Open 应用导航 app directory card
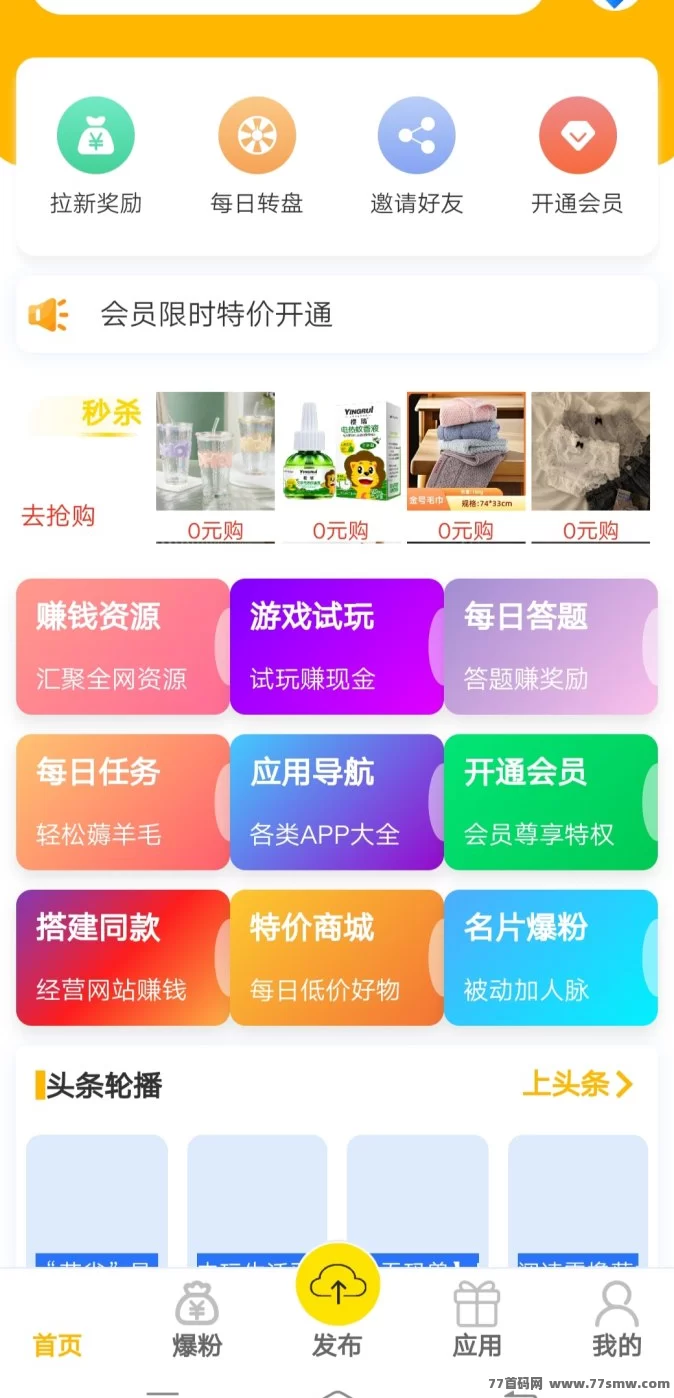Image resolution: width=674 pixels, height=1398 pixels. click(x=337, y=802)
